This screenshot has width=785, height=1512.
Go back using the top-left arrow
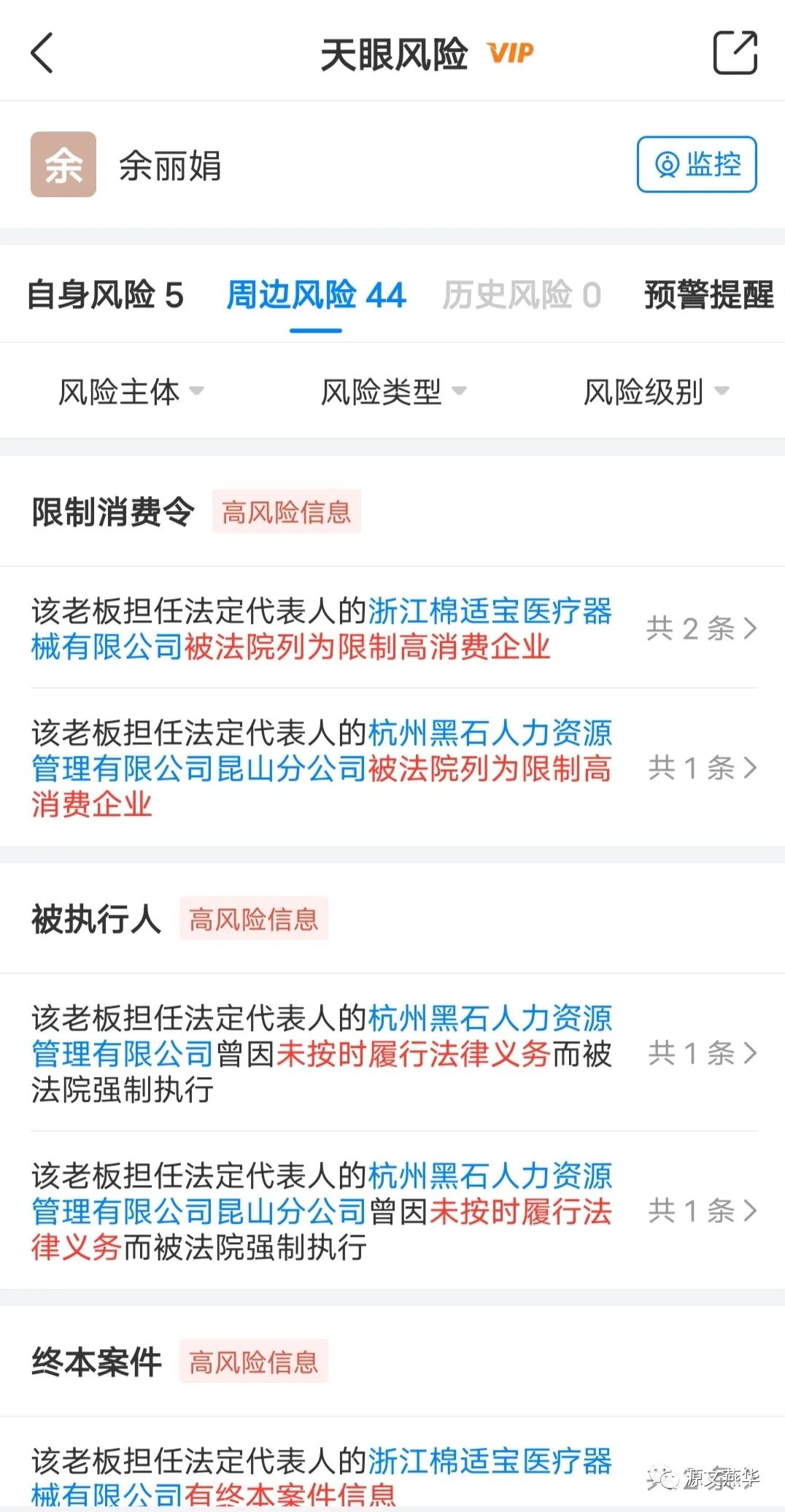point(42,53)
